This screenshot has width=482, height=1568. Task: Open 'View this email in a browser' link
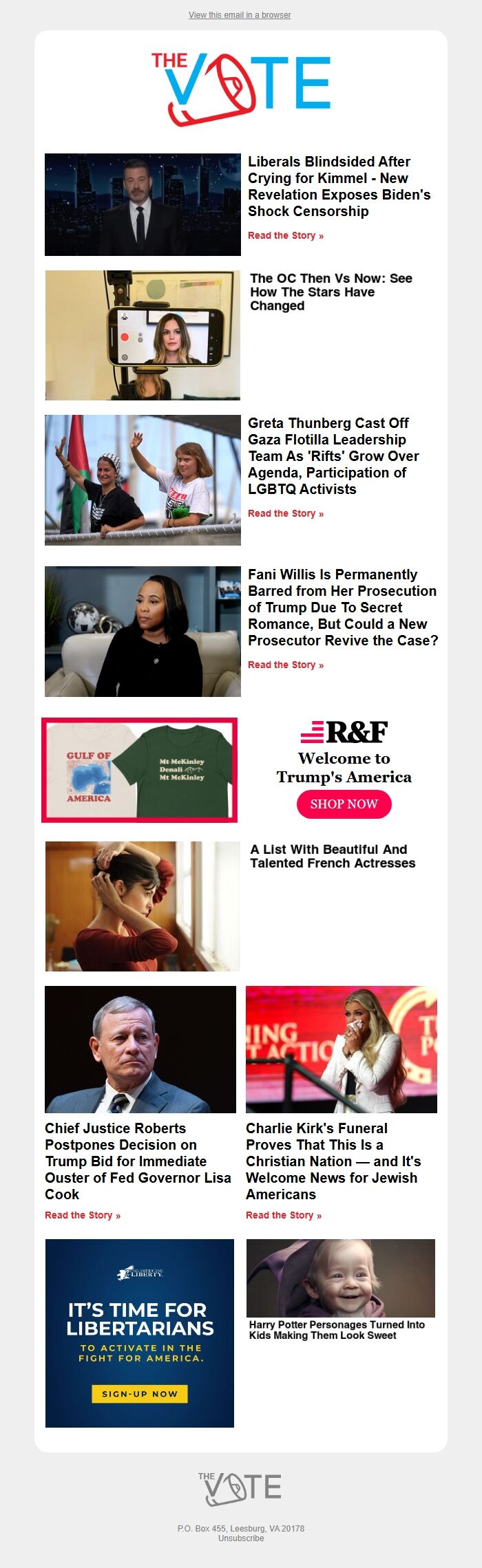click(x=240, y=15)
